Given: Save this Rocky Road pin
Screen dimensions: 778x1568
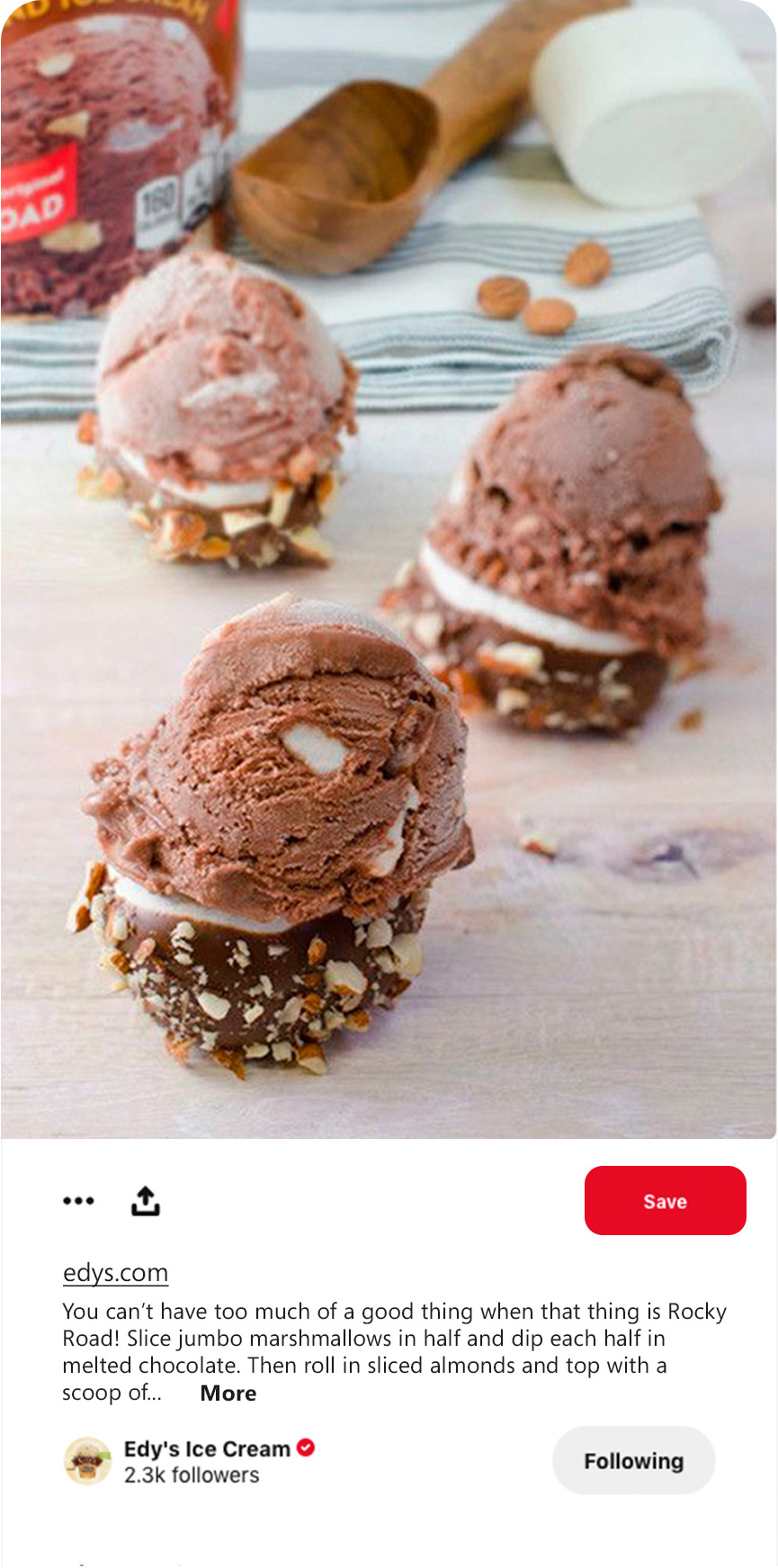Looking at the screenshot, I should (x=665, y=1201).
